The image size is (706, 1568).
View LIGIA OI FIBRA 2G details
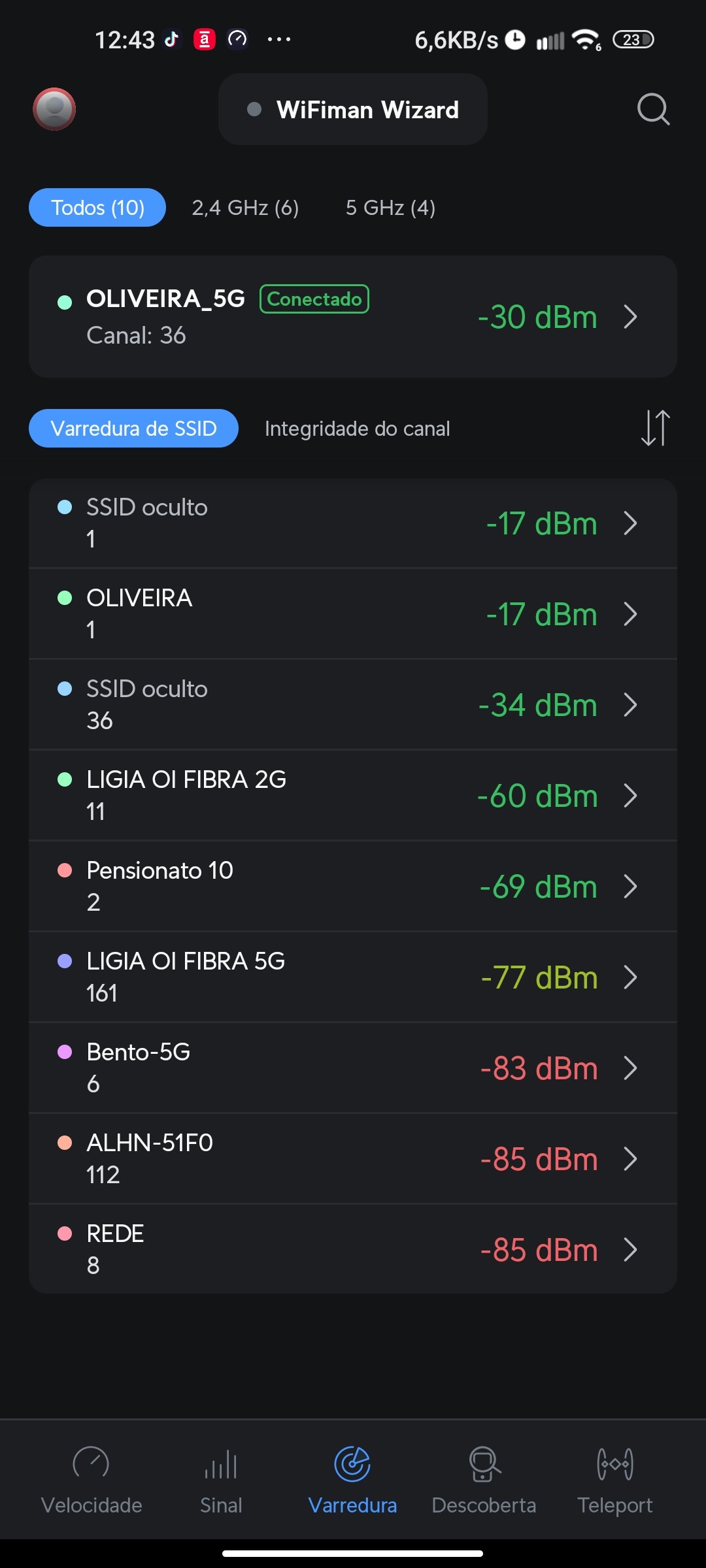353,795
